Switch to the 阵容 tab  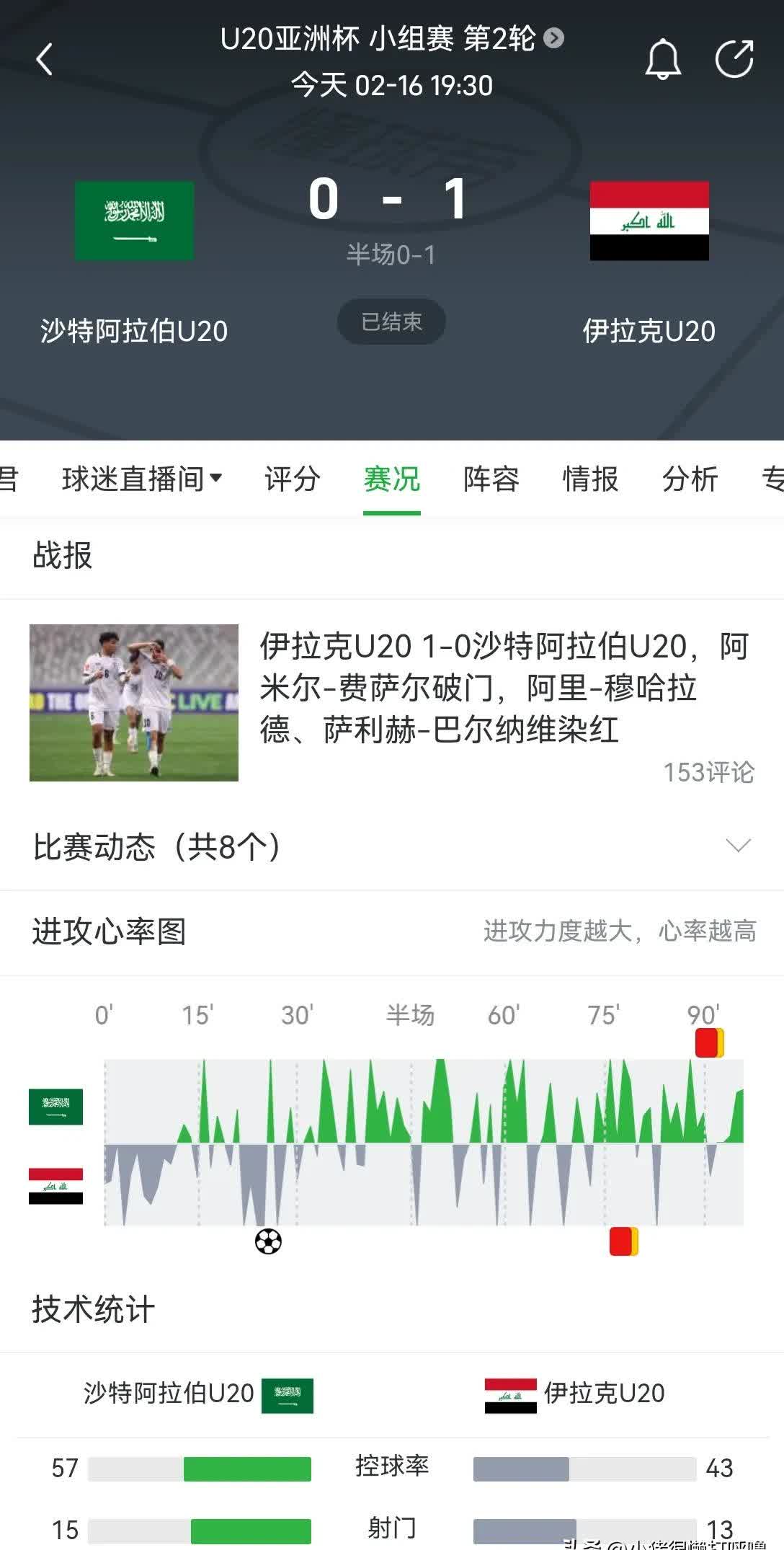pos(491,479)
